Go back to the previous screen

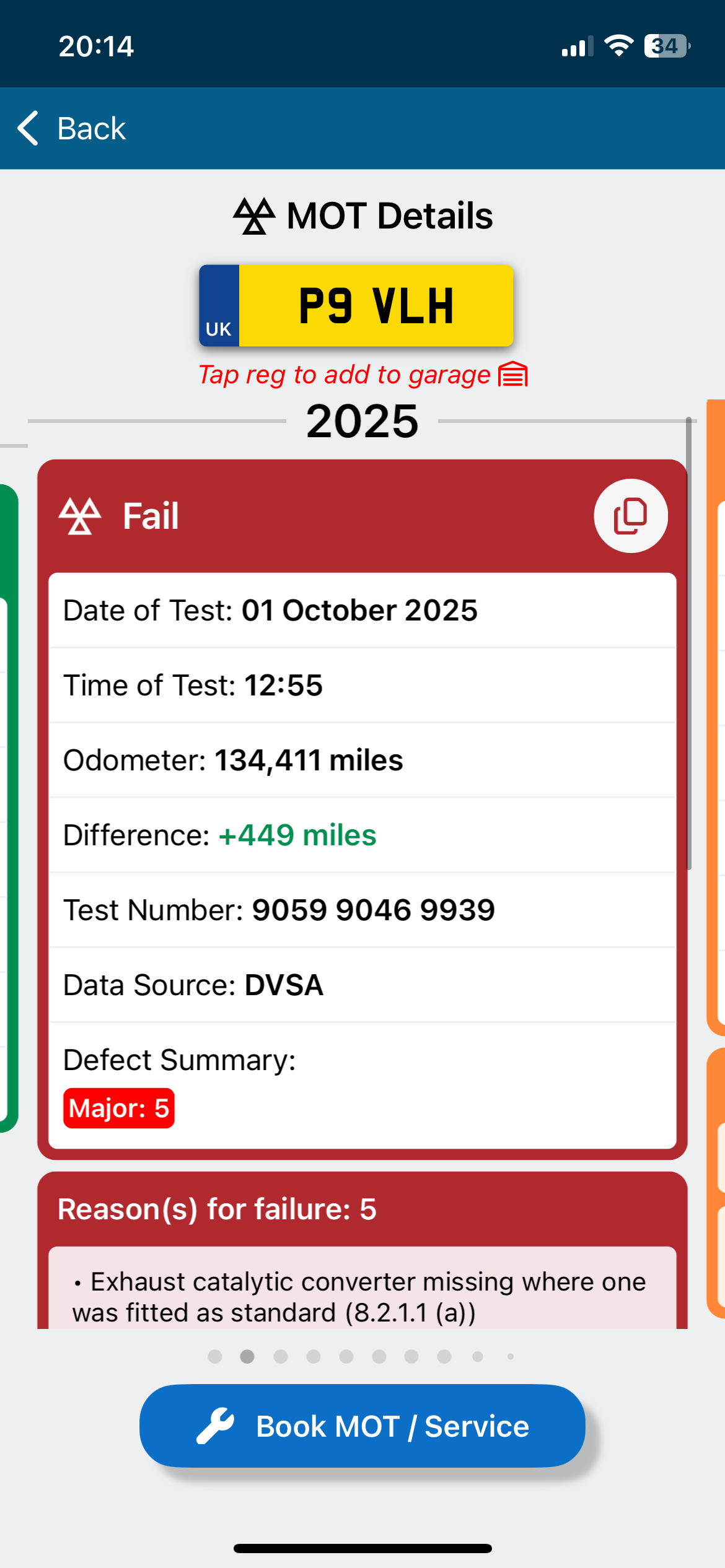tap(72, 129)
